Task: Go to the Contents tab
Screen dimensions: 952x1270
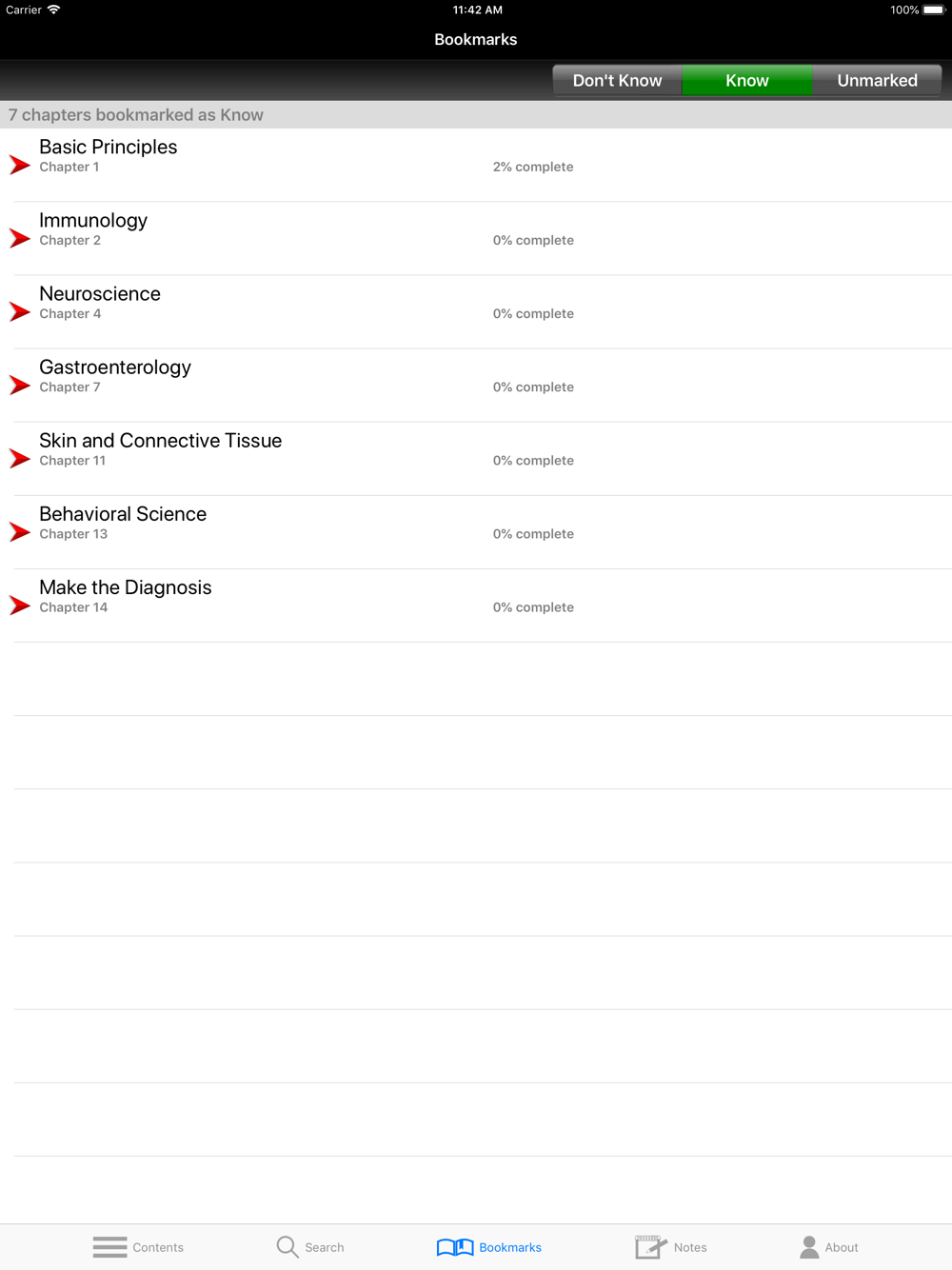Action: [x=139, y=1247]
